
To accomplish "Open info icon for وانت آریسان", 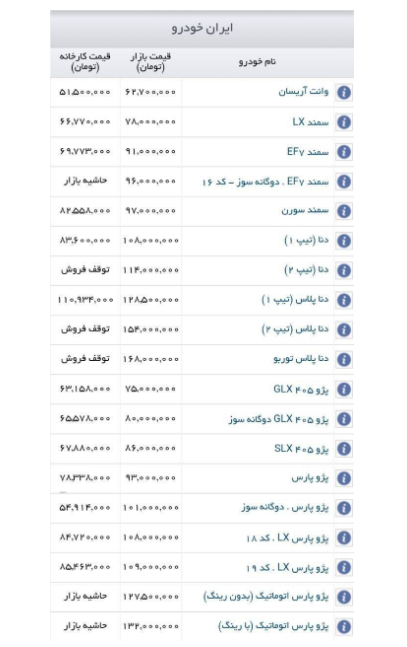I will click(344, 92).
